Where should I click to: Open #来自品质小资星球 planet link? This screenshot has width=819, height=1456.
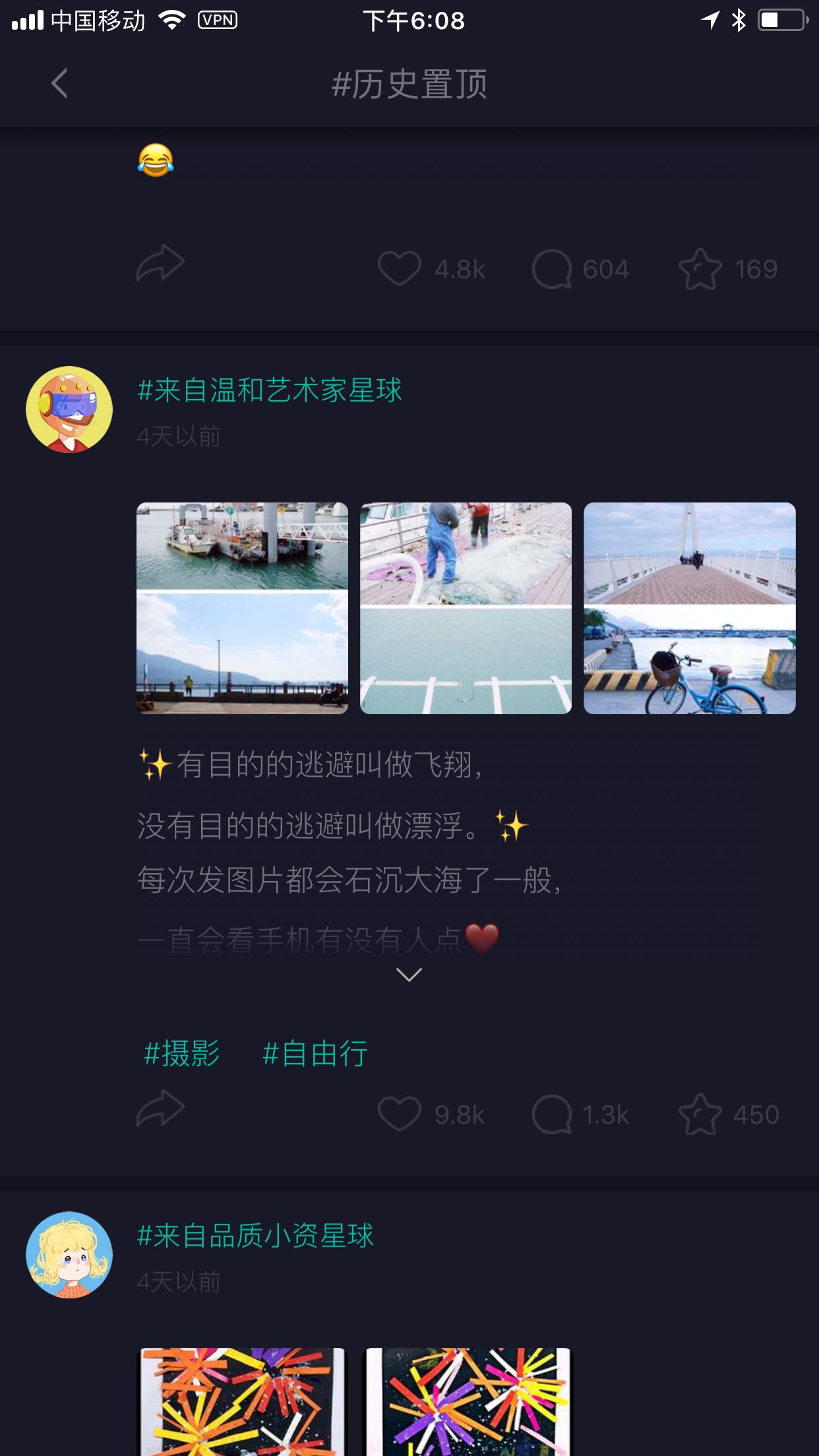tap(255, 1235)
